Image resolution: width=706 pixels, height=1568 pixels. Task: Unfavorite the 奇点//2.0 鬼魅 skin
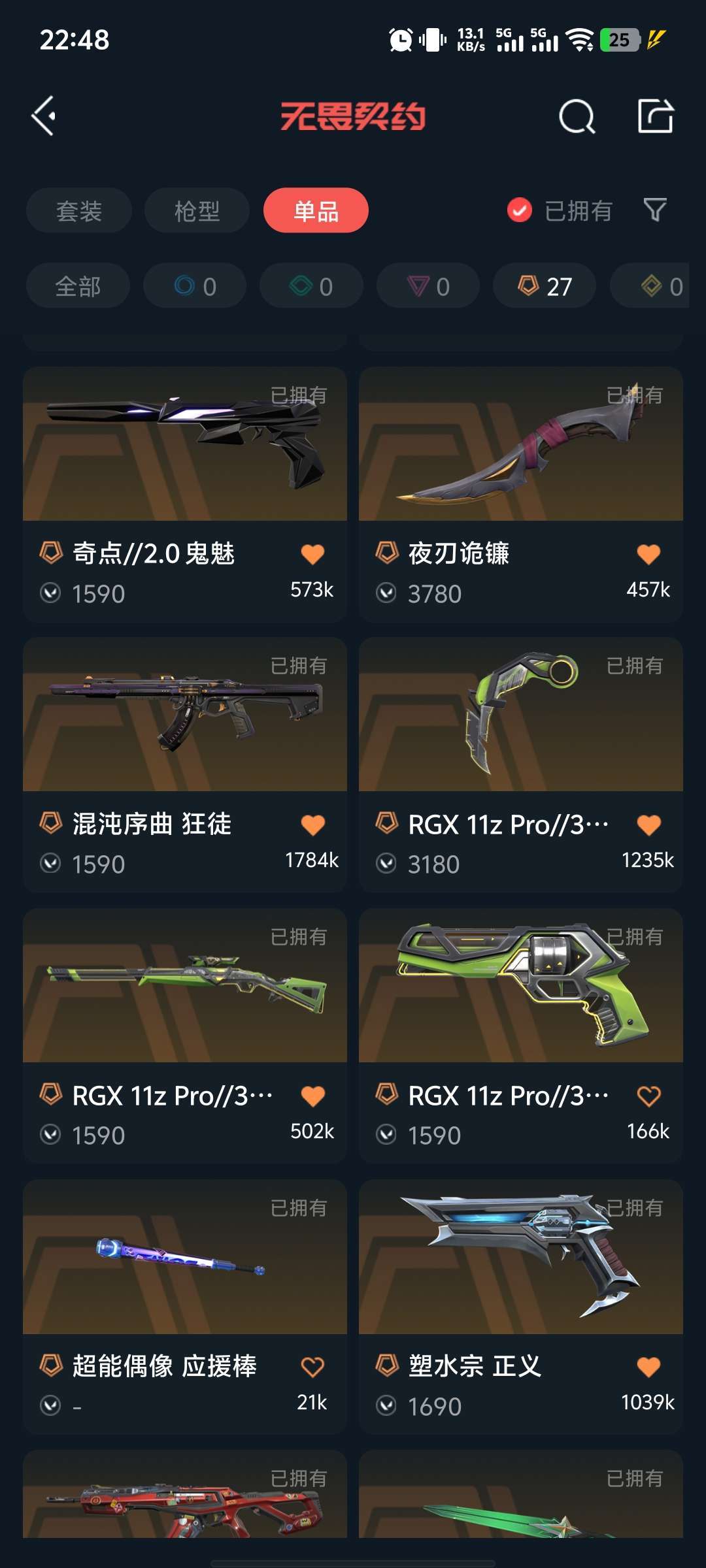(x=314, y=552)
